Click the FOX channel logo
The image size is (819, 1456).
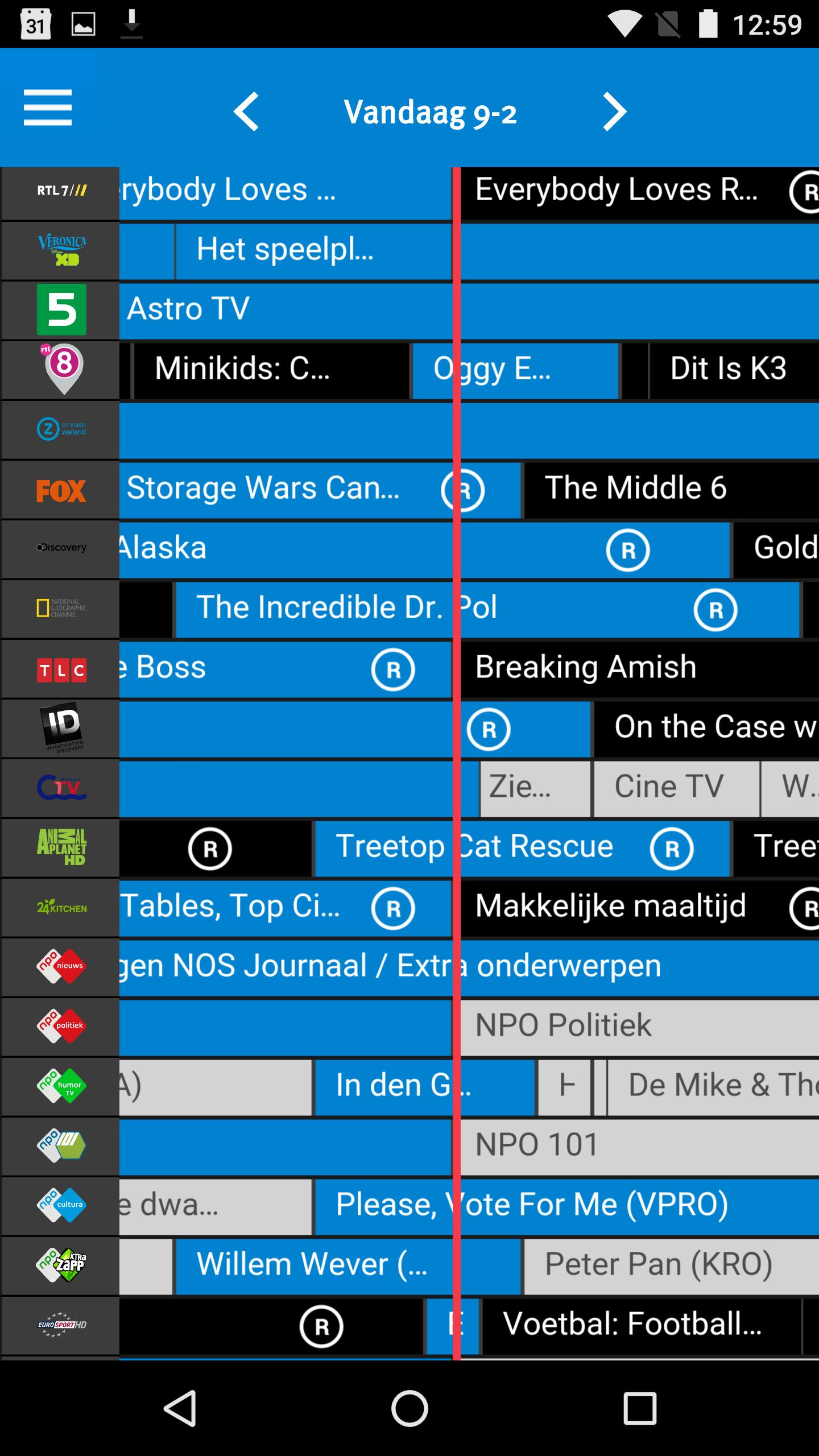click(60, 489)
